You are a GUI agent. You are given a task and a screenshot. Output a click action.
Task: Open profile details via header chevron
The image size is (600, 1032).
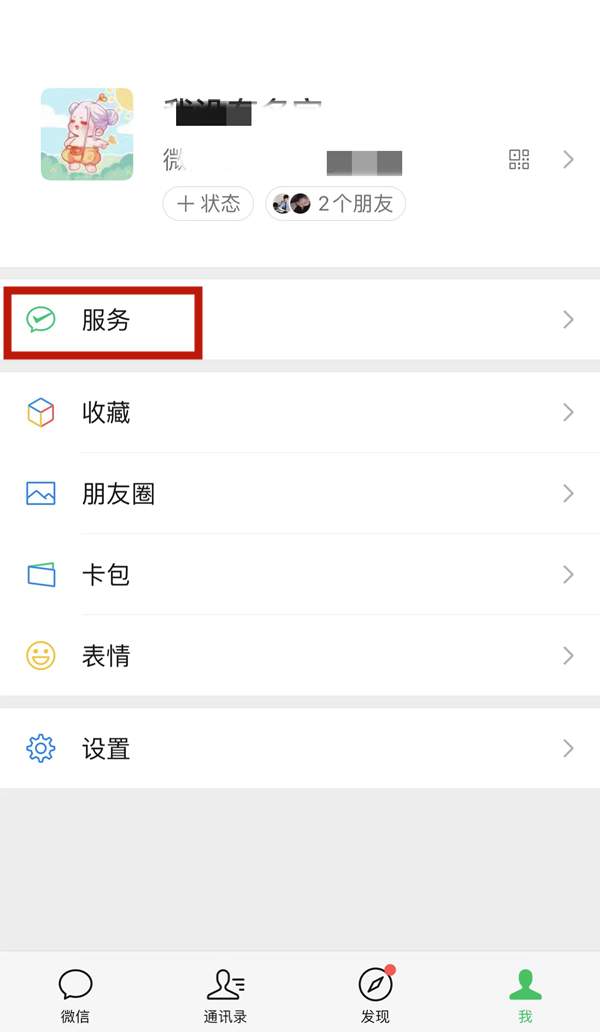tap(568, 159)
